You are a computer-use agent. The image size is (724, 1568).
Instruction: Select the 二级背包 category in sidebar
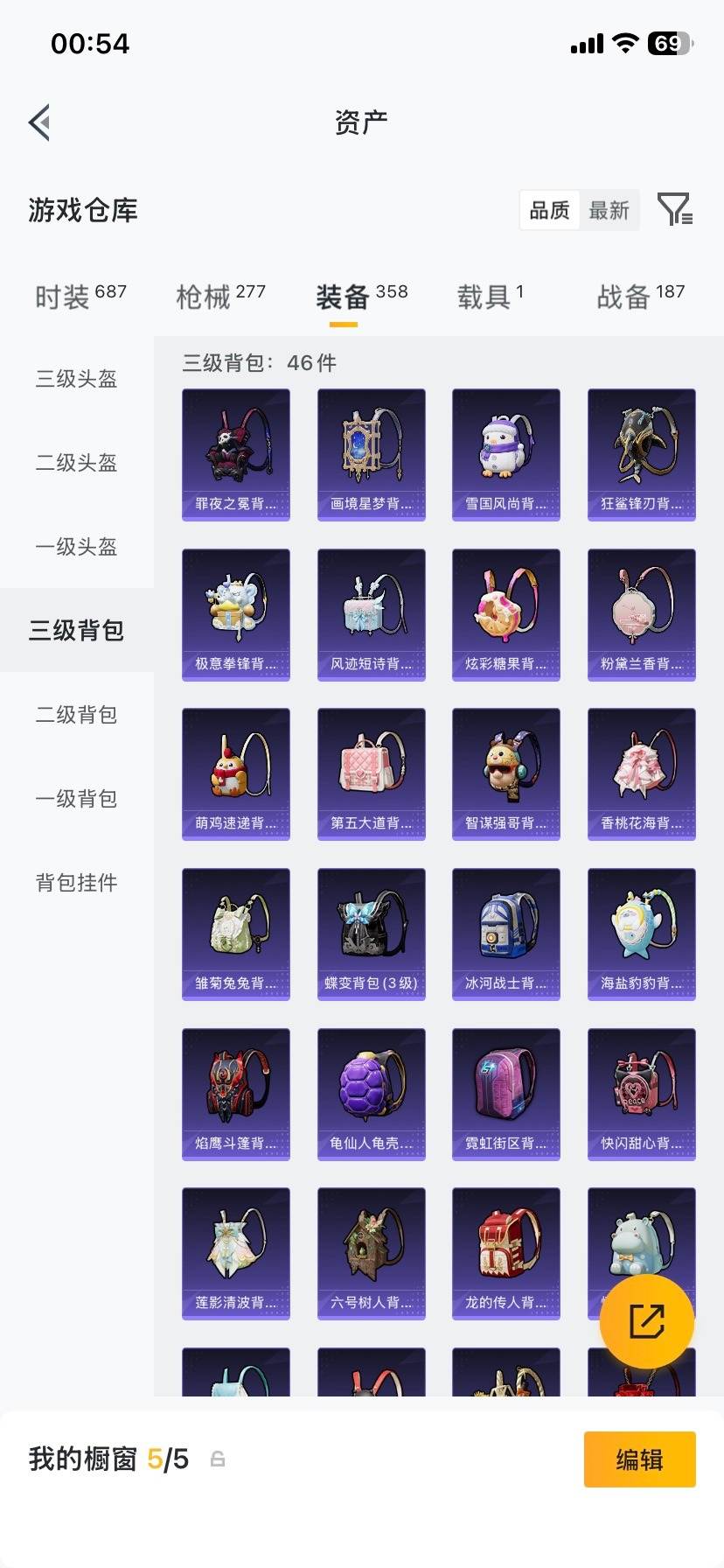coord(76,715)
